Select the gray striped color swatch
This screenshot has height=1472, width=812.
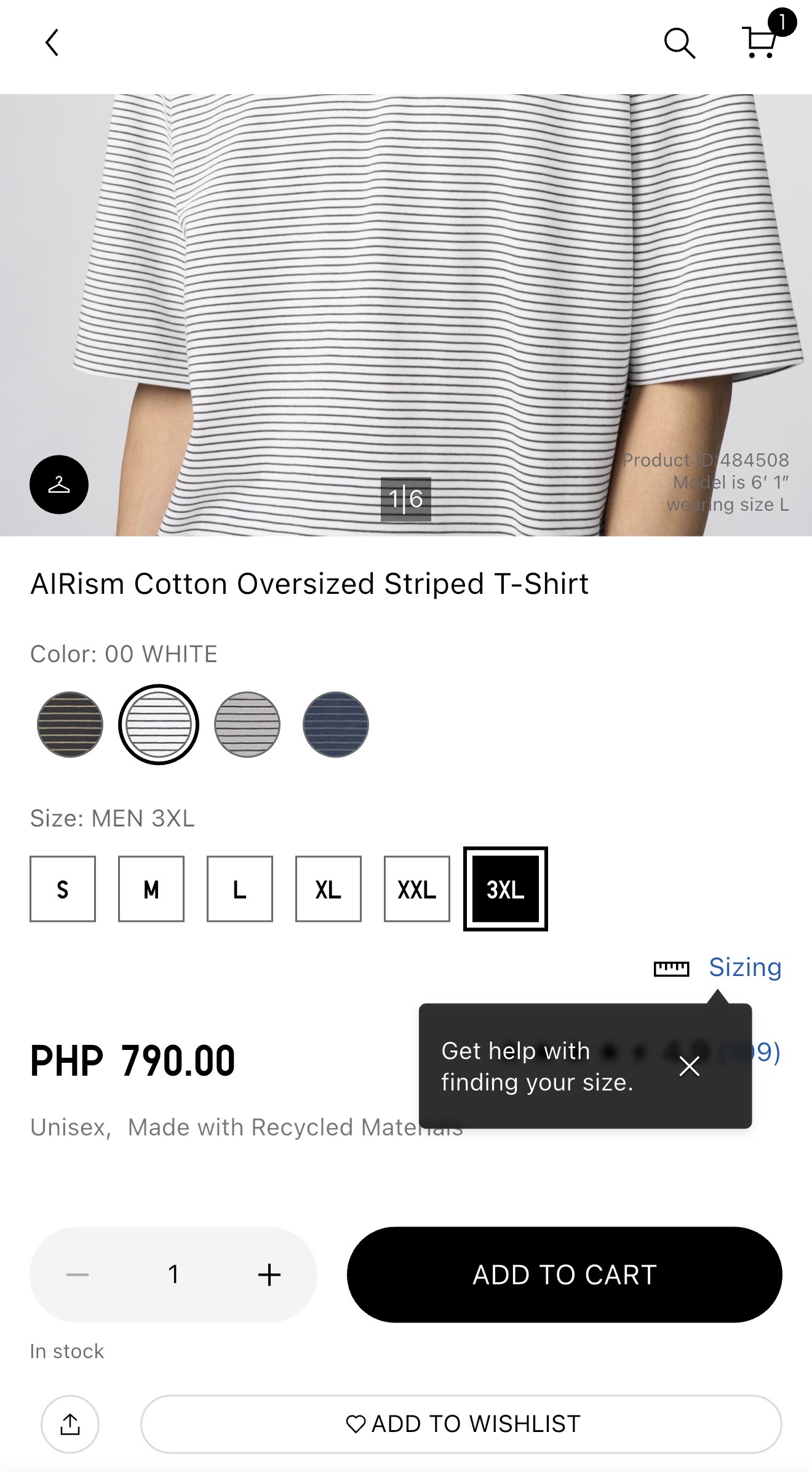click(x=247, y=724)
